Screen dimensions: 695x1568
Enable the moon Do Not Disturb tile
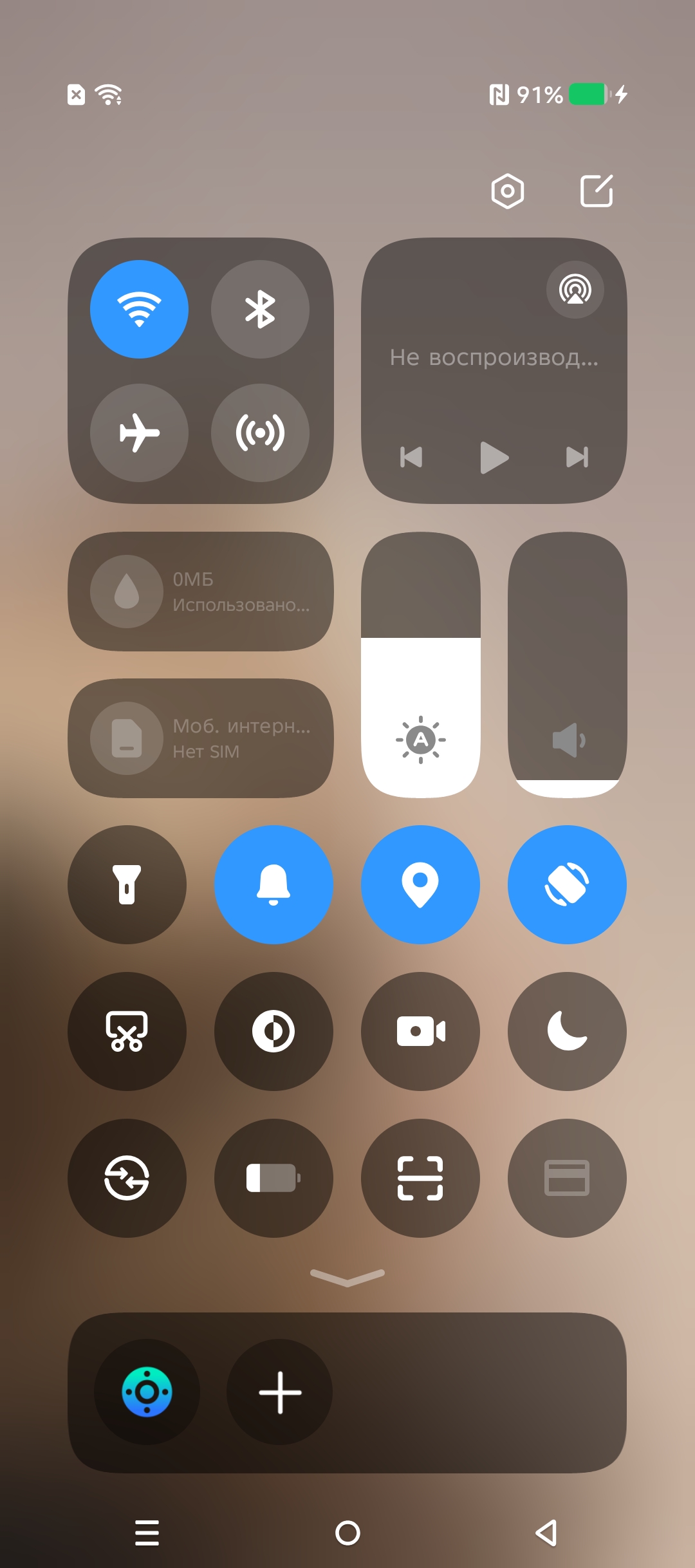click(x=567, y=1031)
